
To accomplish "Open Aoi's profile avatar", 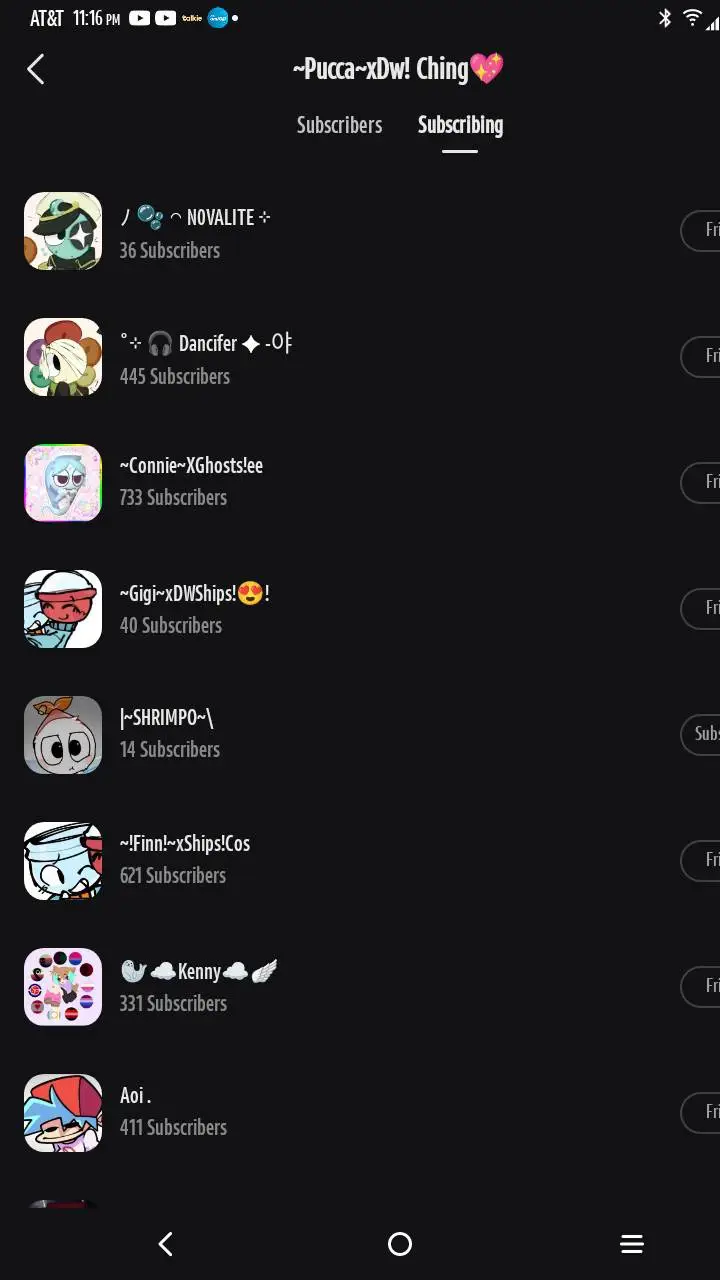I will (62, 1113).
